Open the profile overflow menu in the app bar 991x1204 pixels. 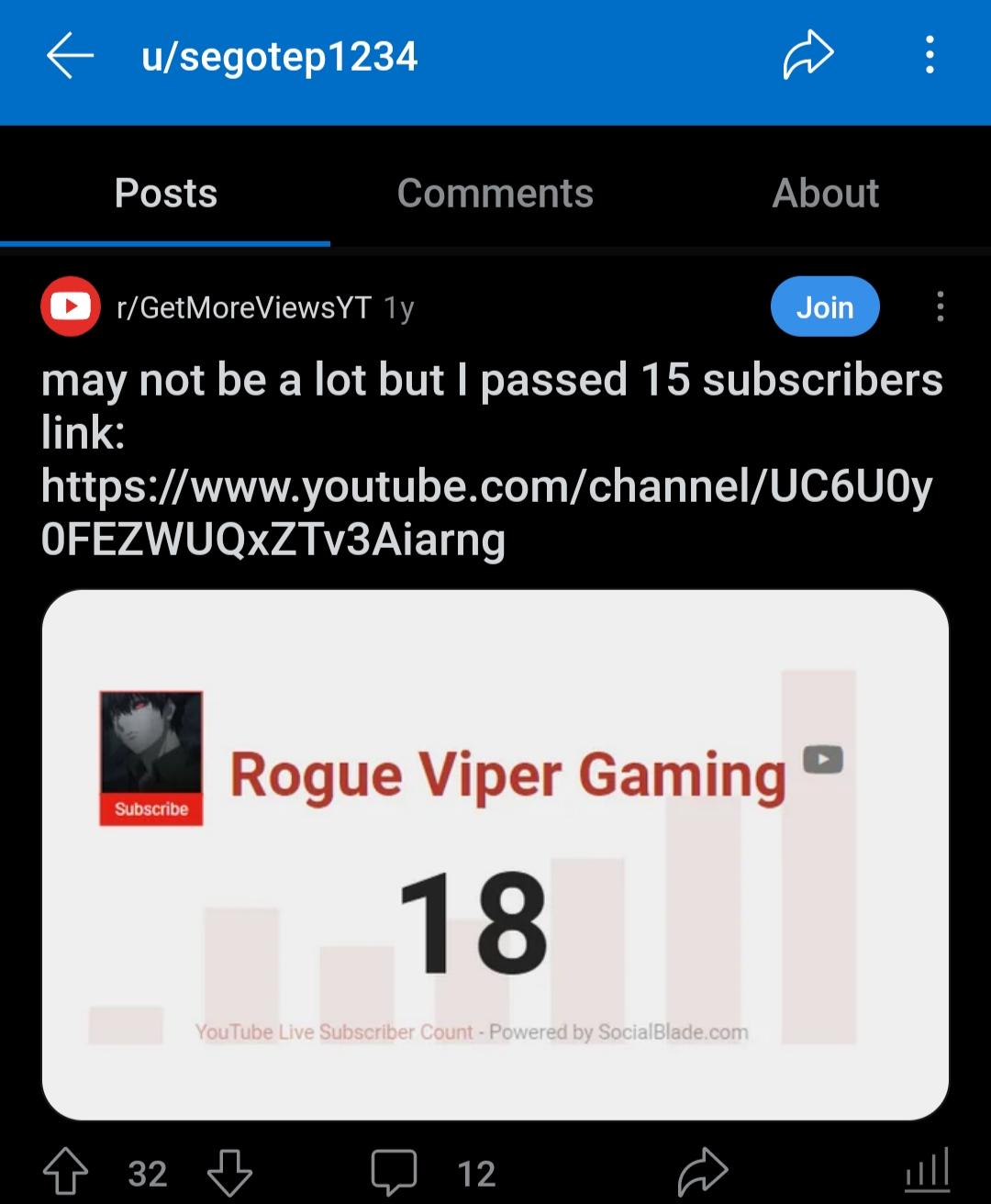pos(930,56)
